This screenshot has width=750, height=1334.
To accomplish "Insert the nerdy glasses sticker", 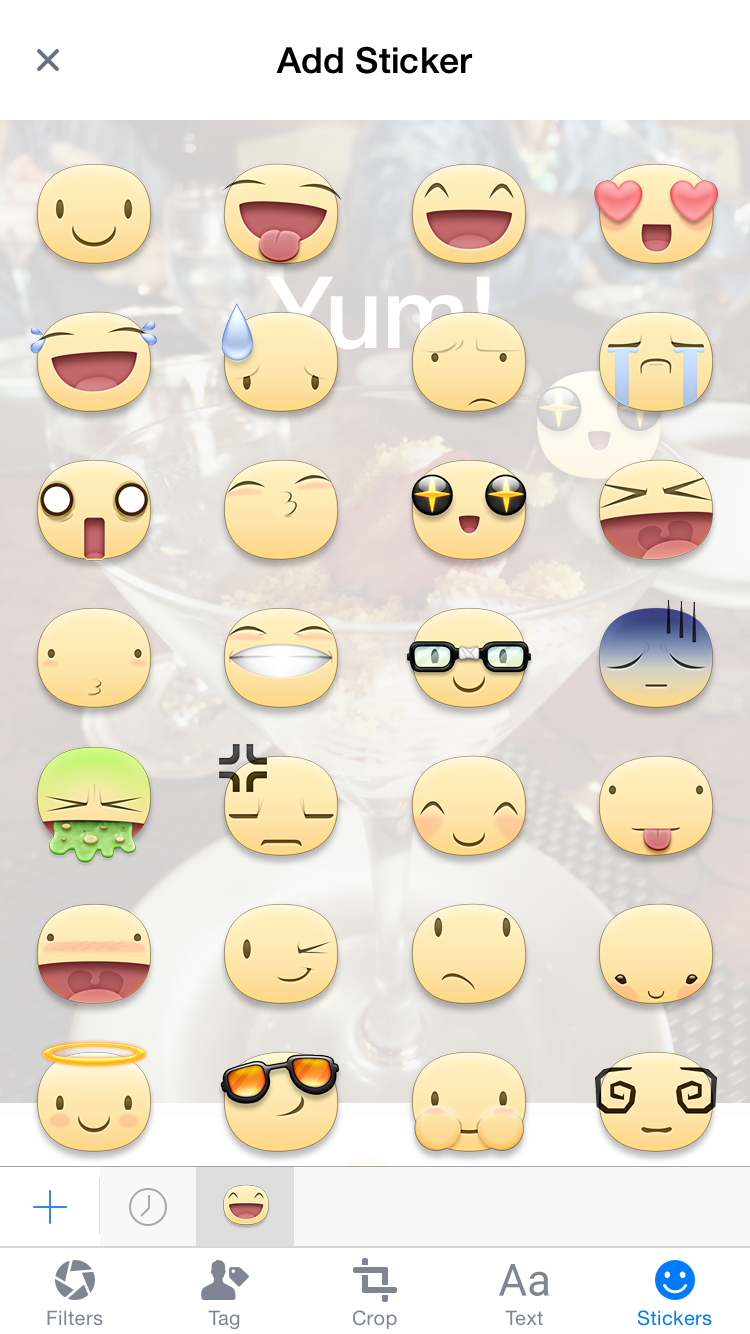I will [469, 658].
